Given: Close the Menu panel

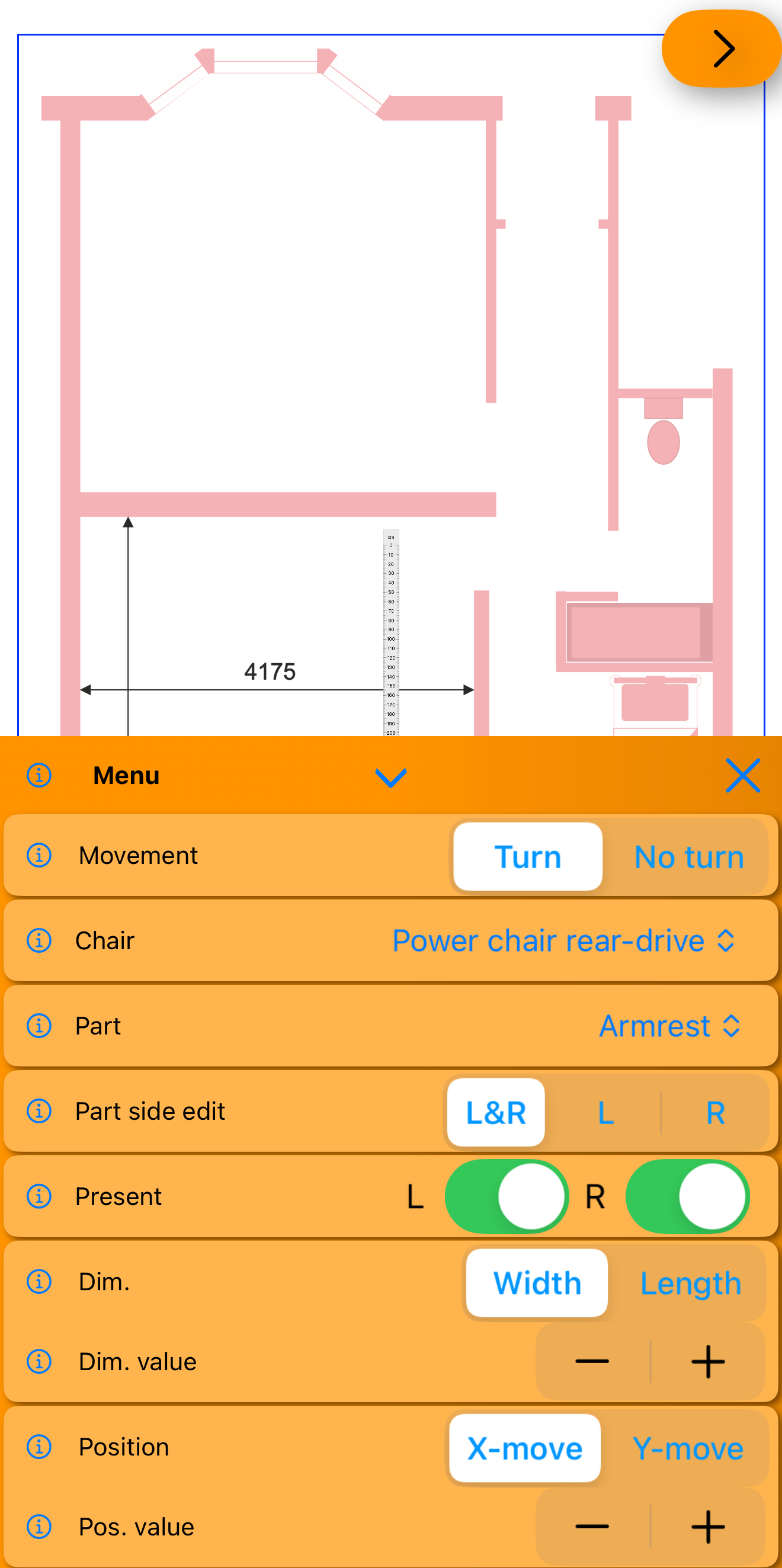Looking at the screenshot, I should 742,775.
